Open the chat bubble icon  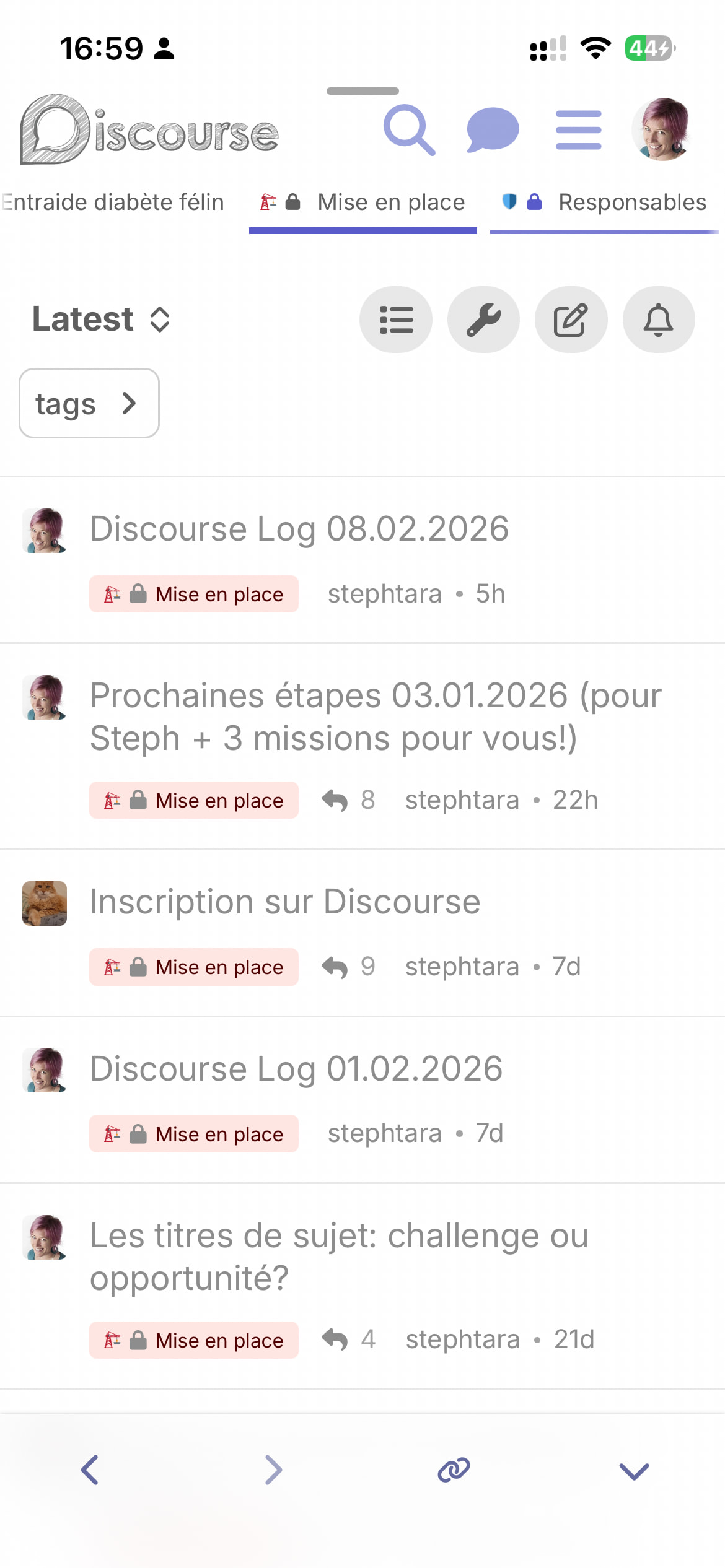(x=493, y=129)
